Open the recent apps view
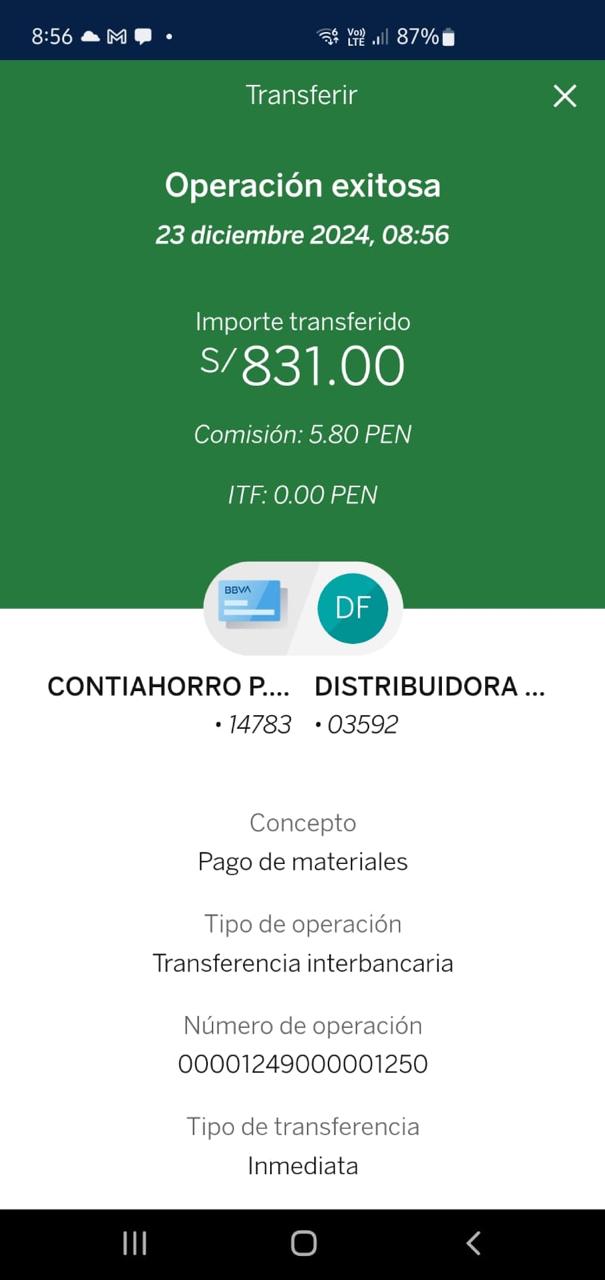Viewport: 605px width, 1280px height. pos(134,1243)
